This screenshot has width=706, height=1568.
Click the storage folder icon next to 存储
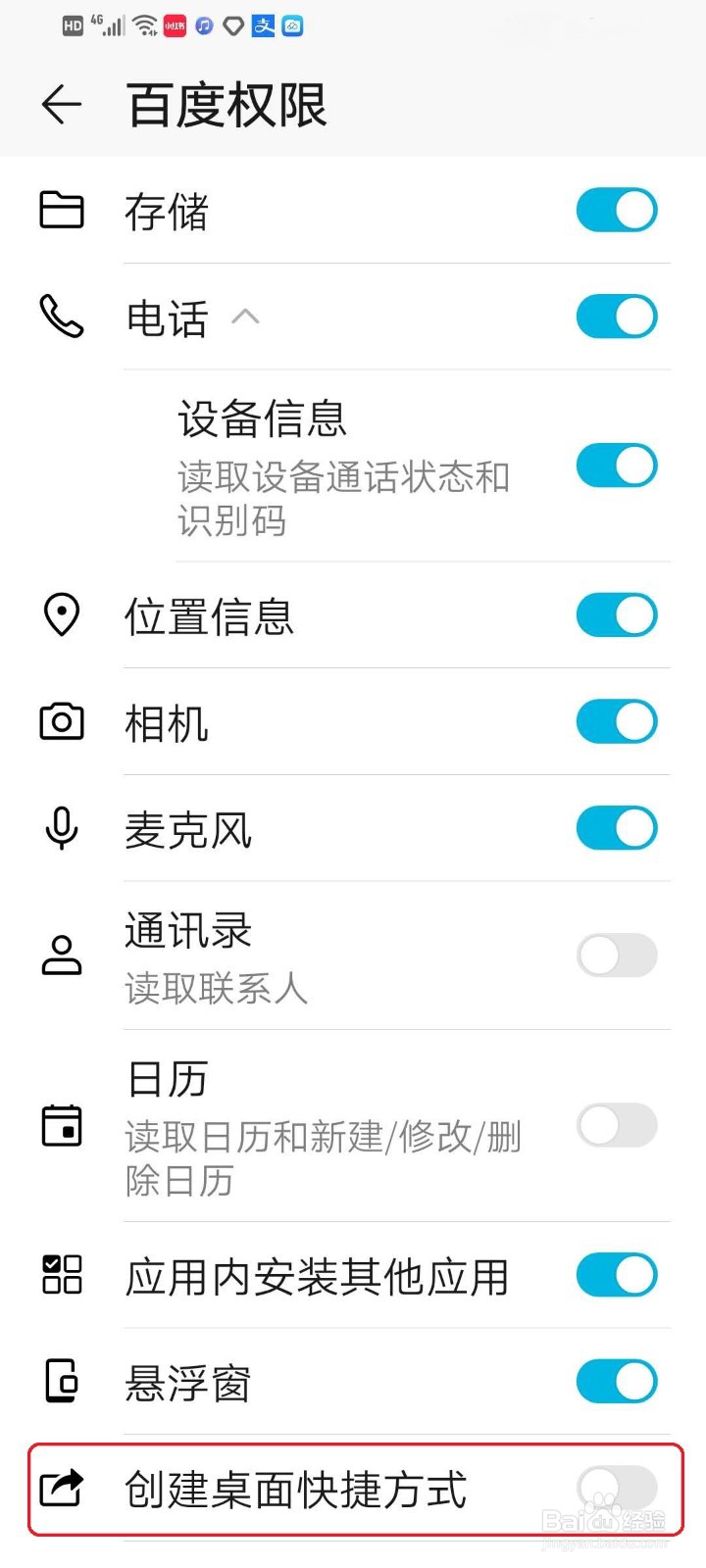coord(61,210)
